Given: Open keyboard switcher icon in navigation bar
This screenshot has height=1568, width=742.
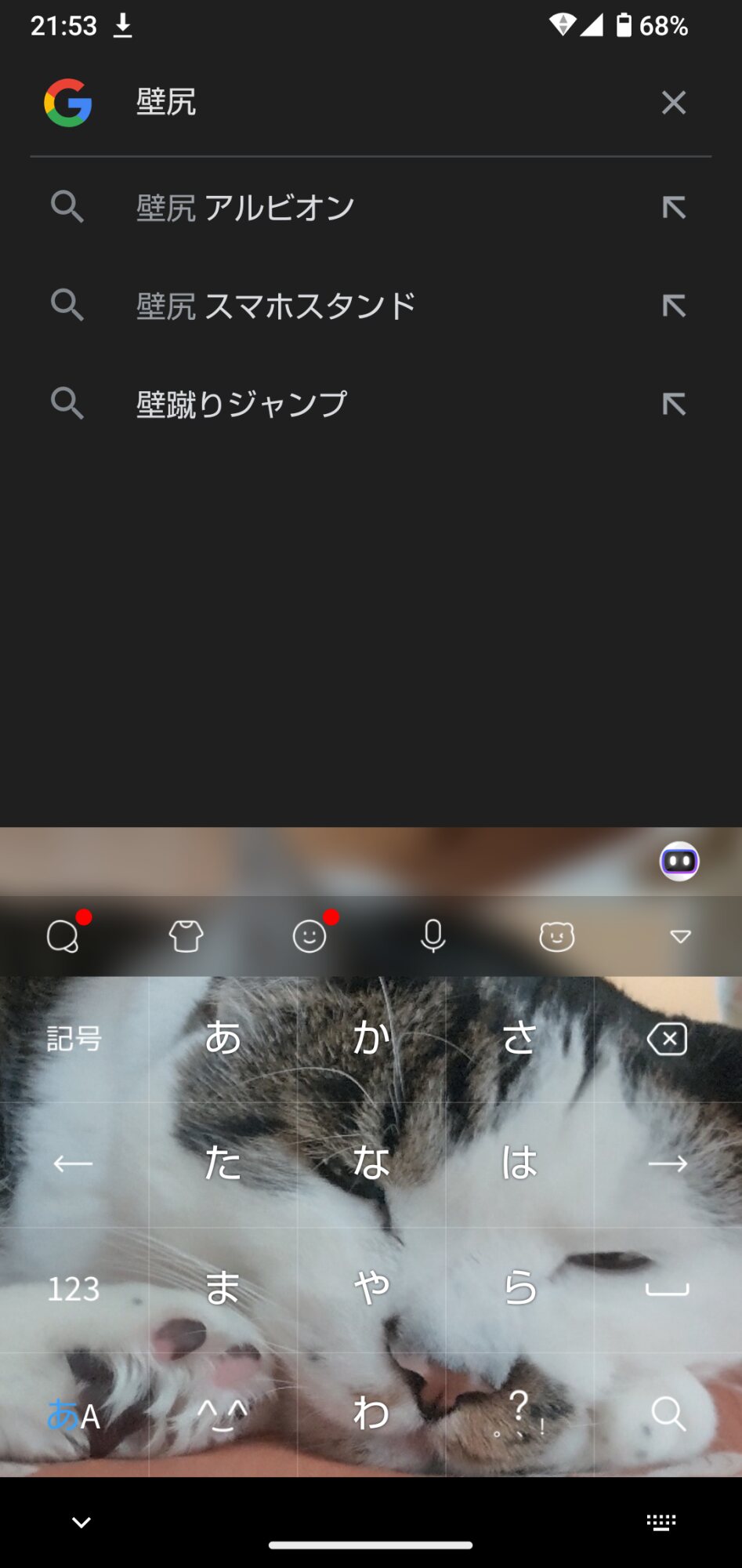Looking at the screenshot, I should (x=661, y=1523).
